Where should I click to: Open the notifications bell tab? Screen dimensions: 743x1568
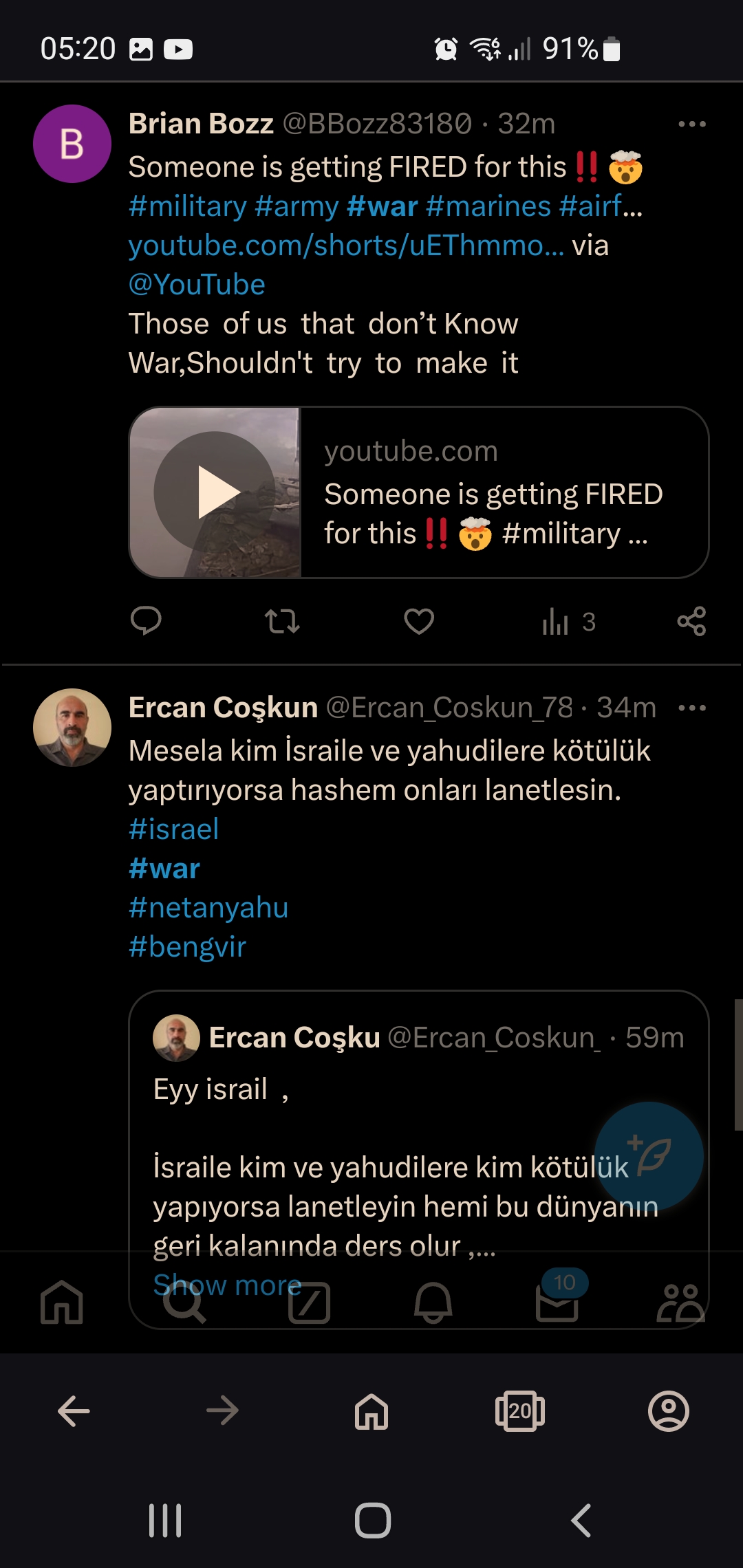[433, 1302]
